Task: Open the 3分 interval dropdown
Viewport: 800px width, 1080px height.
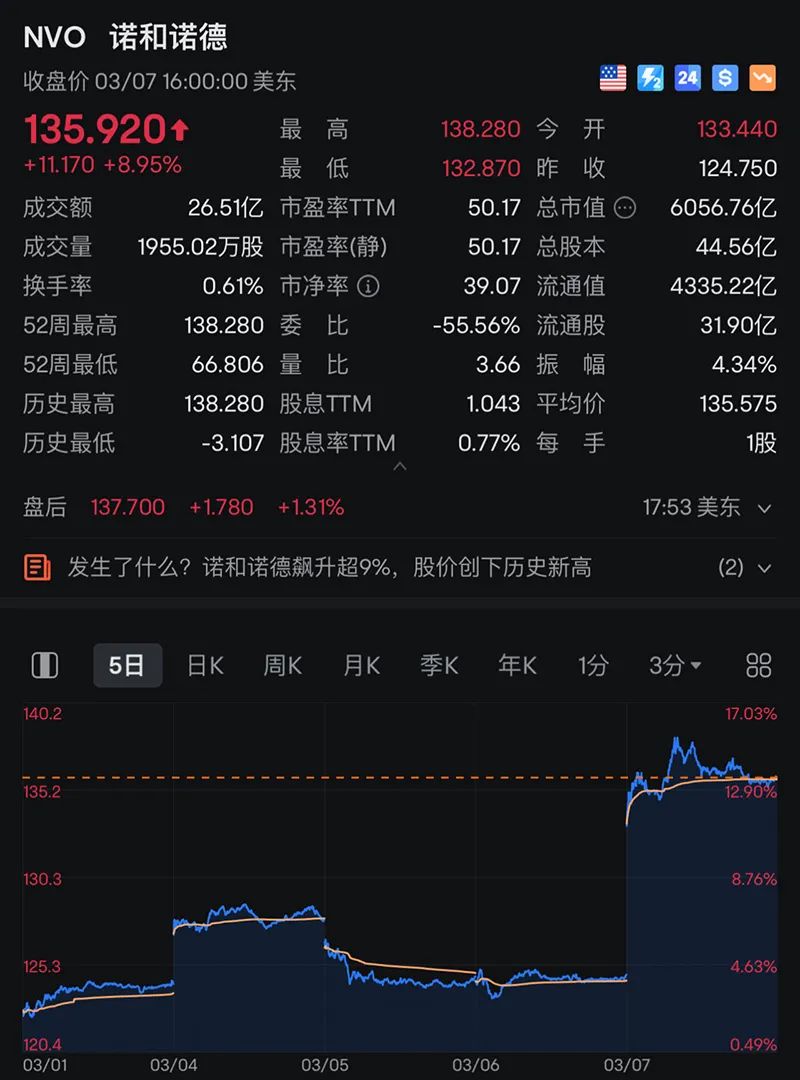Action: [x=675, y=665]
